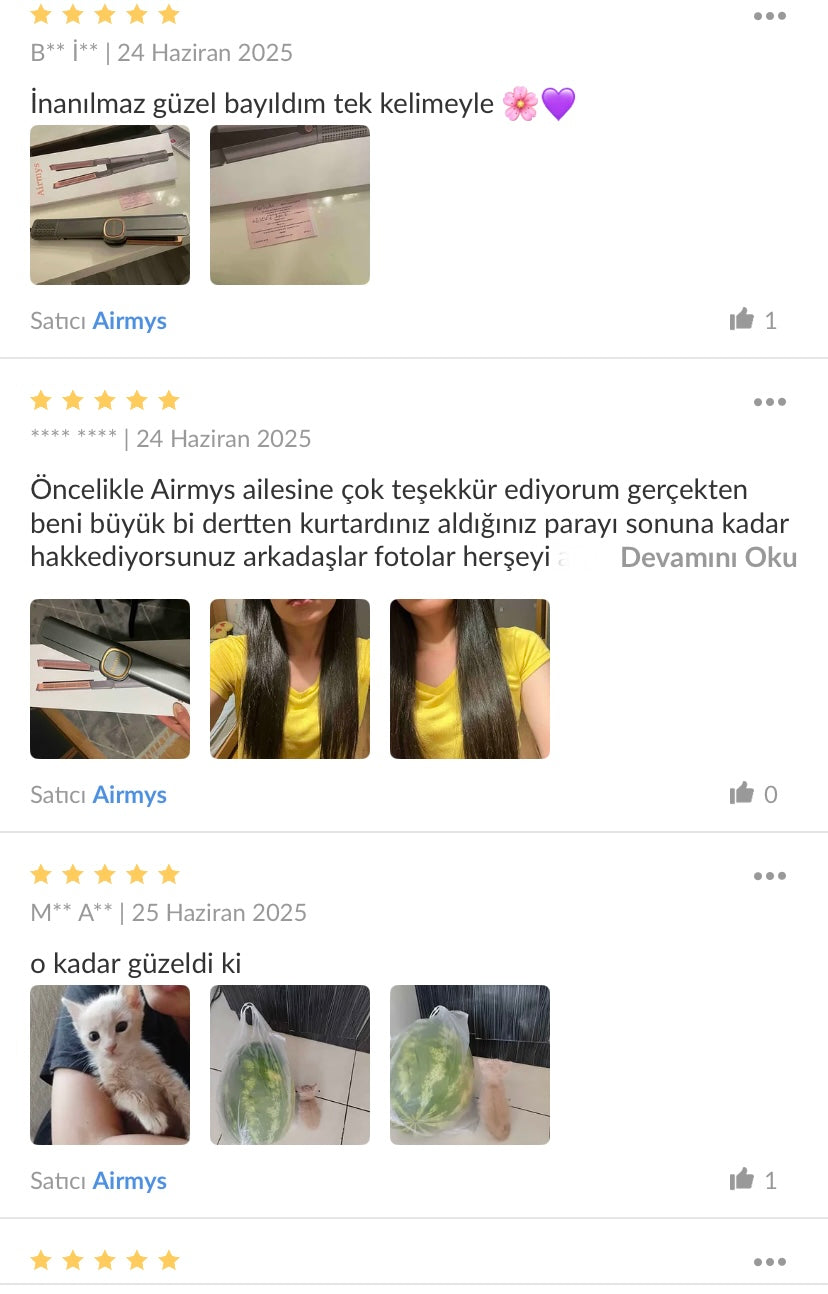Expand review text with Devamını Oku
Image resolution: width=828 pixels, height=1294 pixels.
point(708,557)
